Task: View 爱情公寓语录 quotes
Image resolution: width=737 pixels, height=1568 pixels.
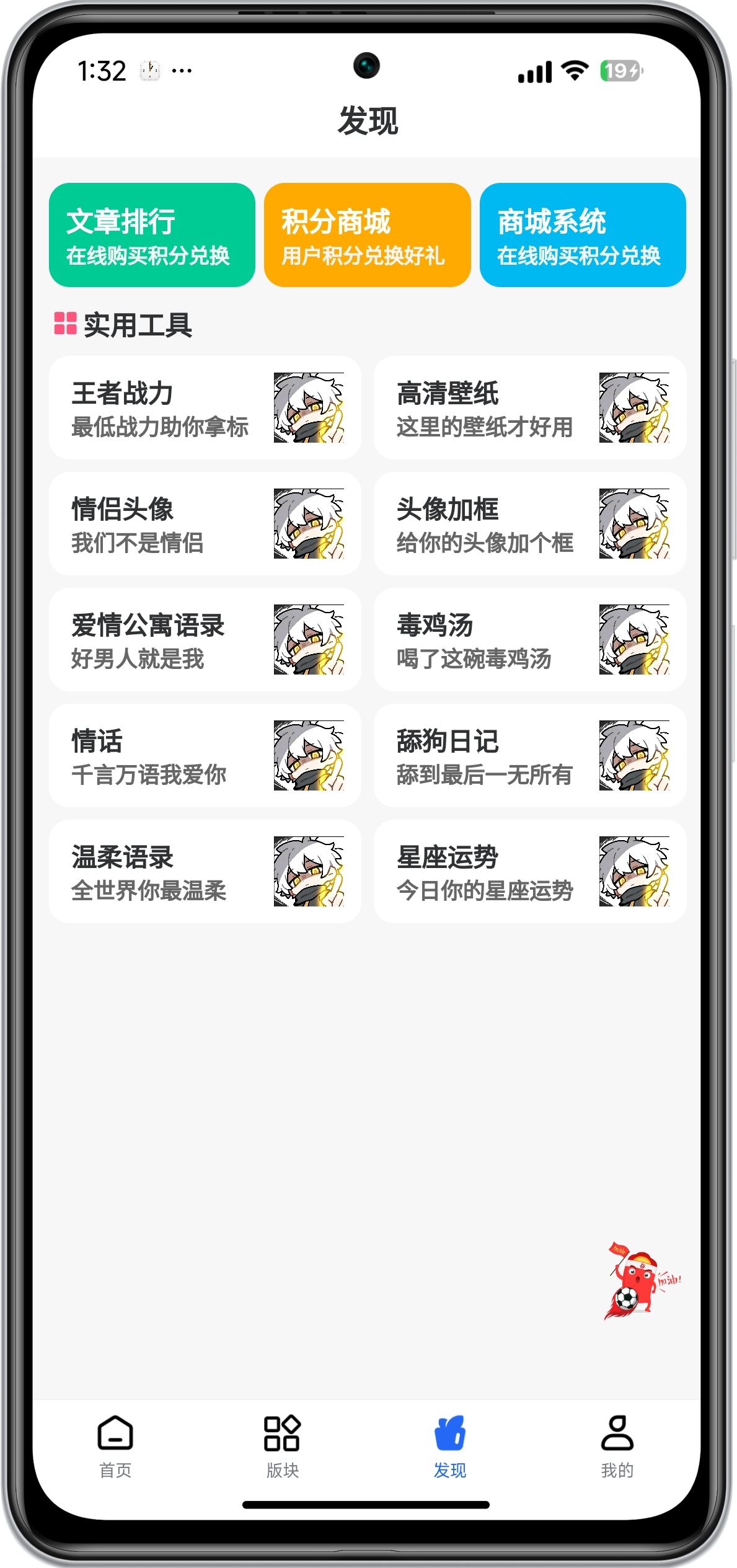Action: point(205,640)
